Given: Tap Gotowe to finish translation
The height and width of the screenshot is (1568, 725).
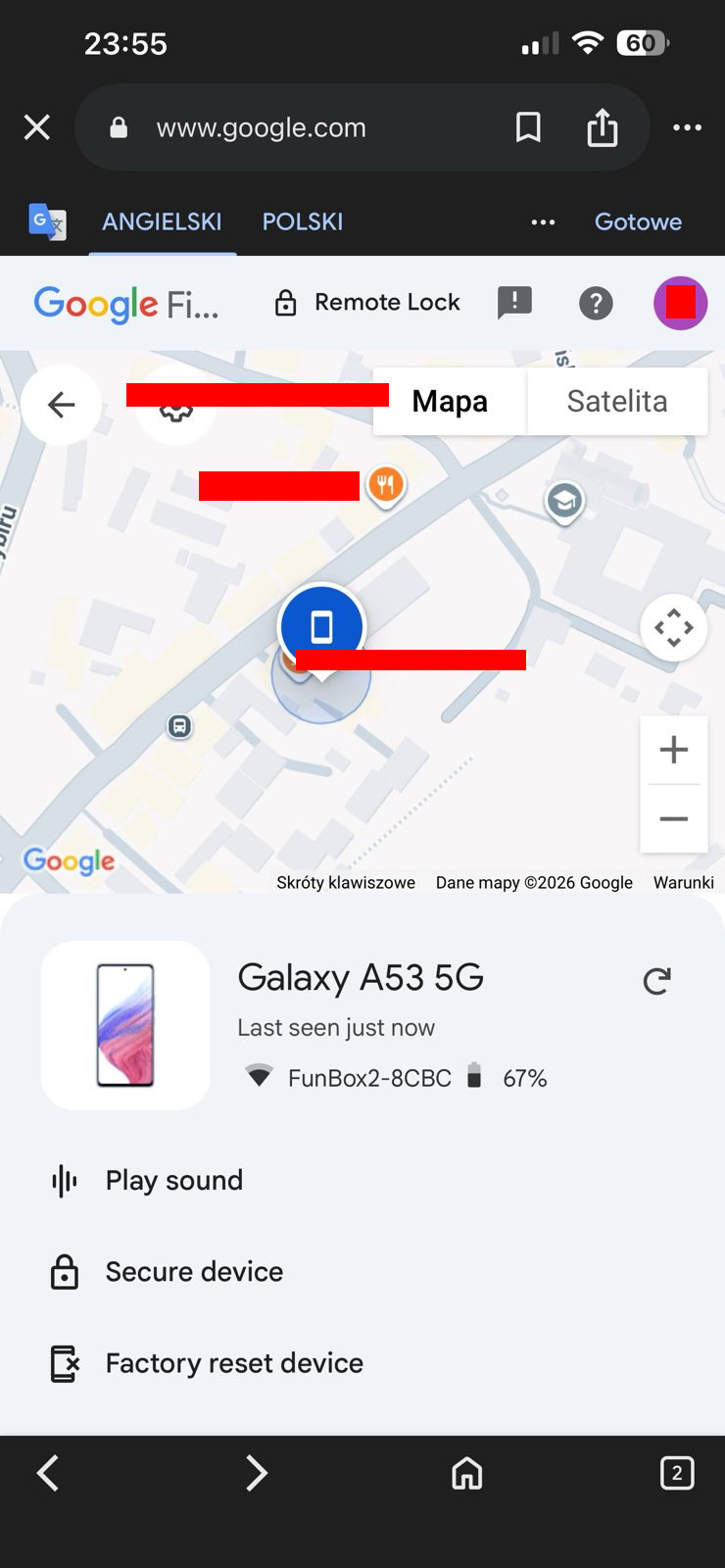Looking at the screenshot, I should pos(638,221).
